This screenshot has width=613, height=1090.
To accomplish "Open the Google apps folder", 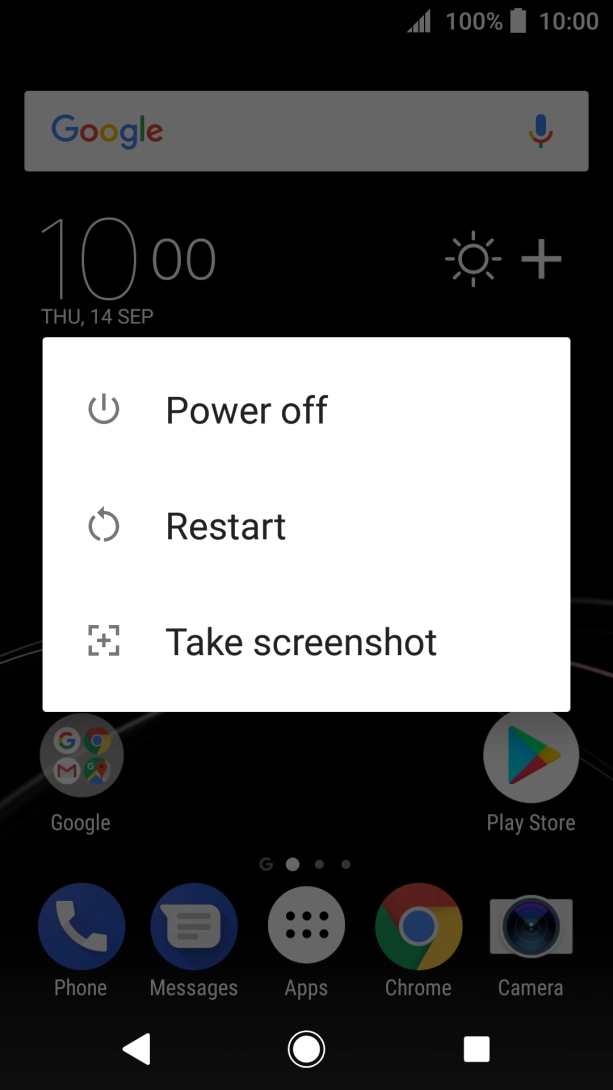I will click(81, 757).
